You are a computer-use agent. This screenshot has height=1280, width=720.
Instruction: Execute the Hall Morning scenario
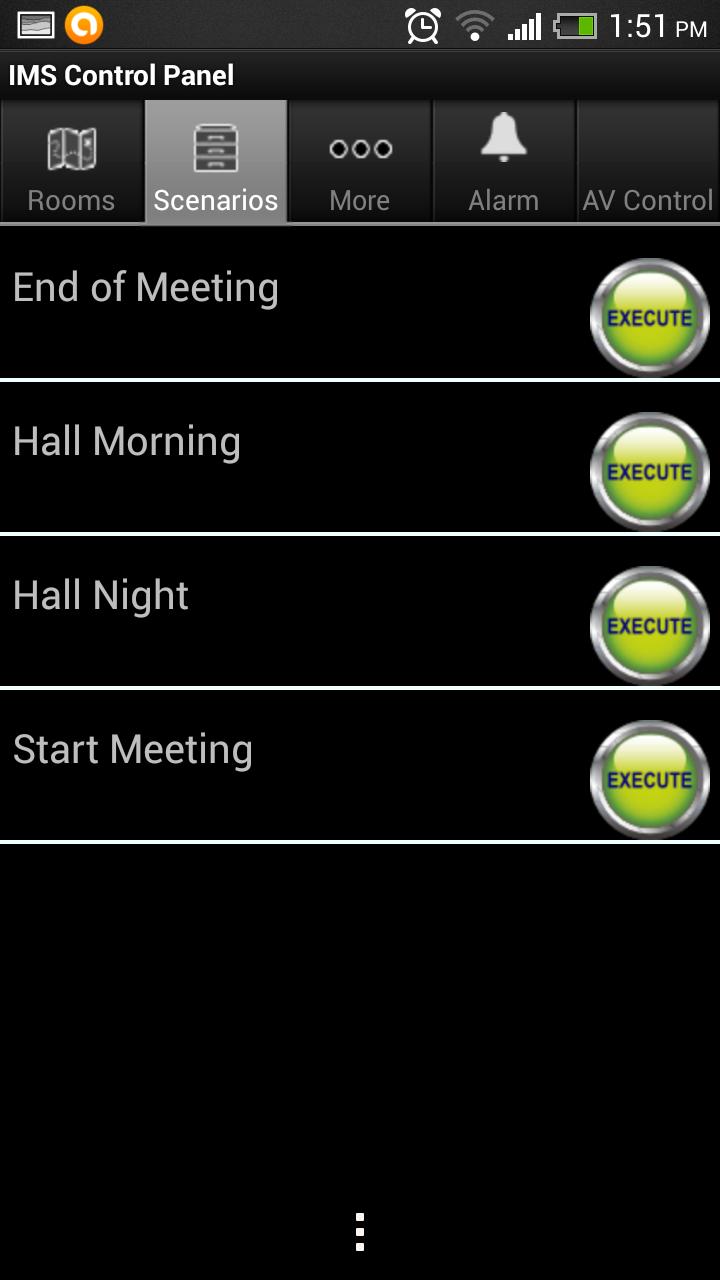[650, 471]
